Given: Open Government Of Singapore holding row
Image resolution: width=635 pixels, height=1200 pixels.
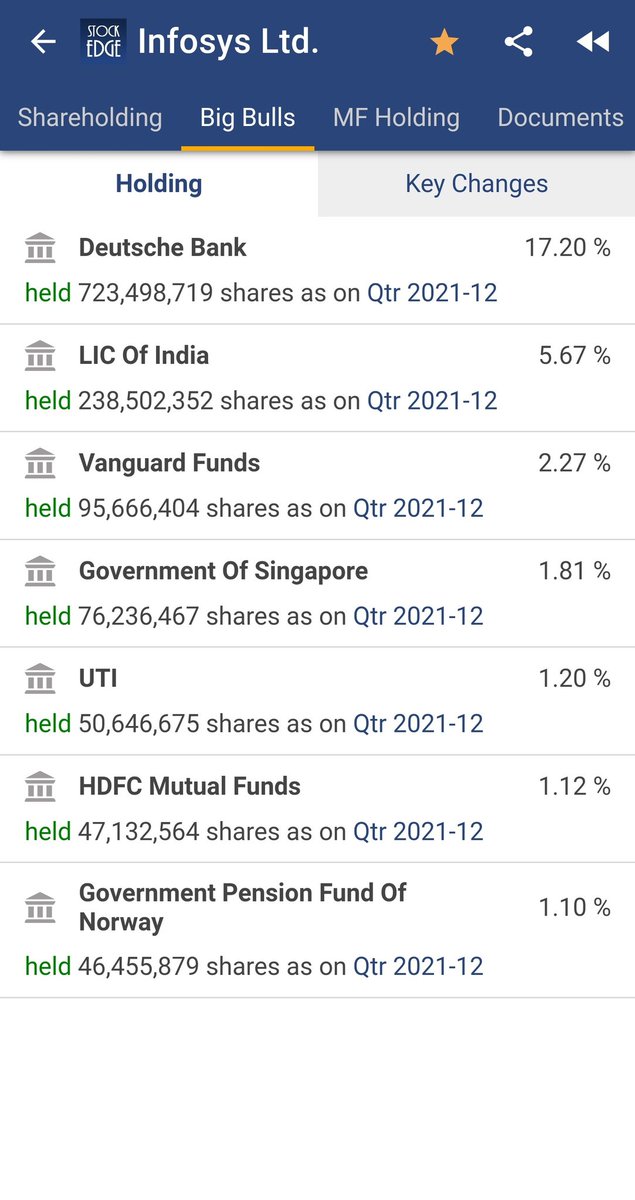Looking at the screenshot, I should click(x=317, y=594).
